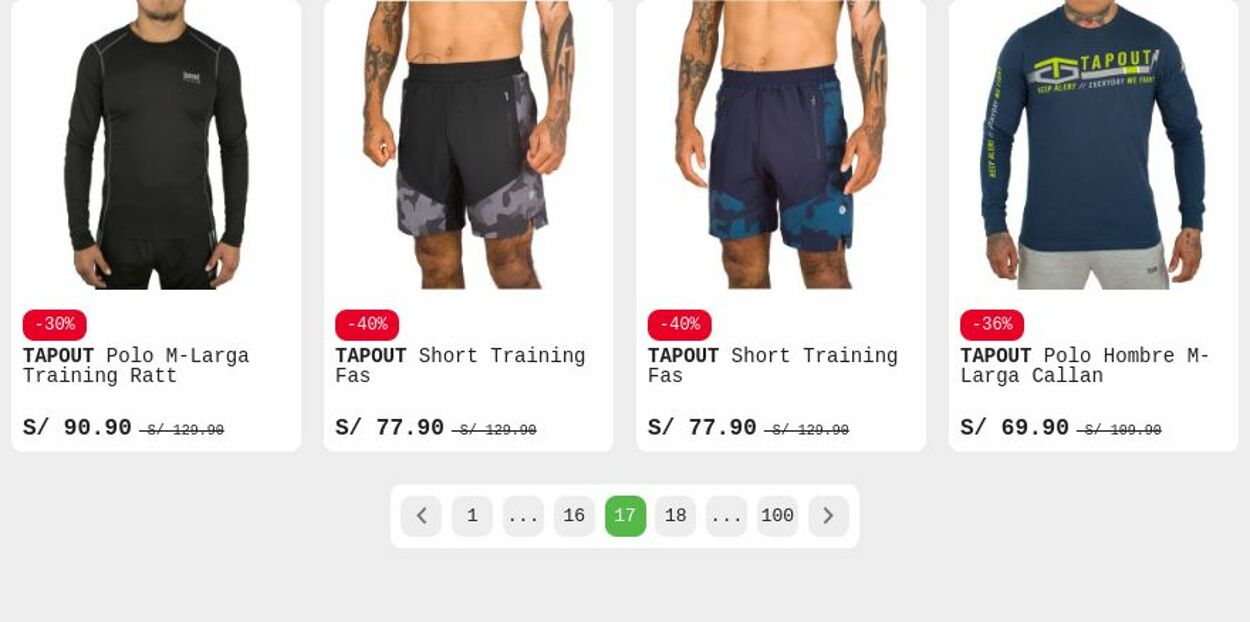Go to page 18
This screenshot has height=622, width=1250.
tap(676, 516)
